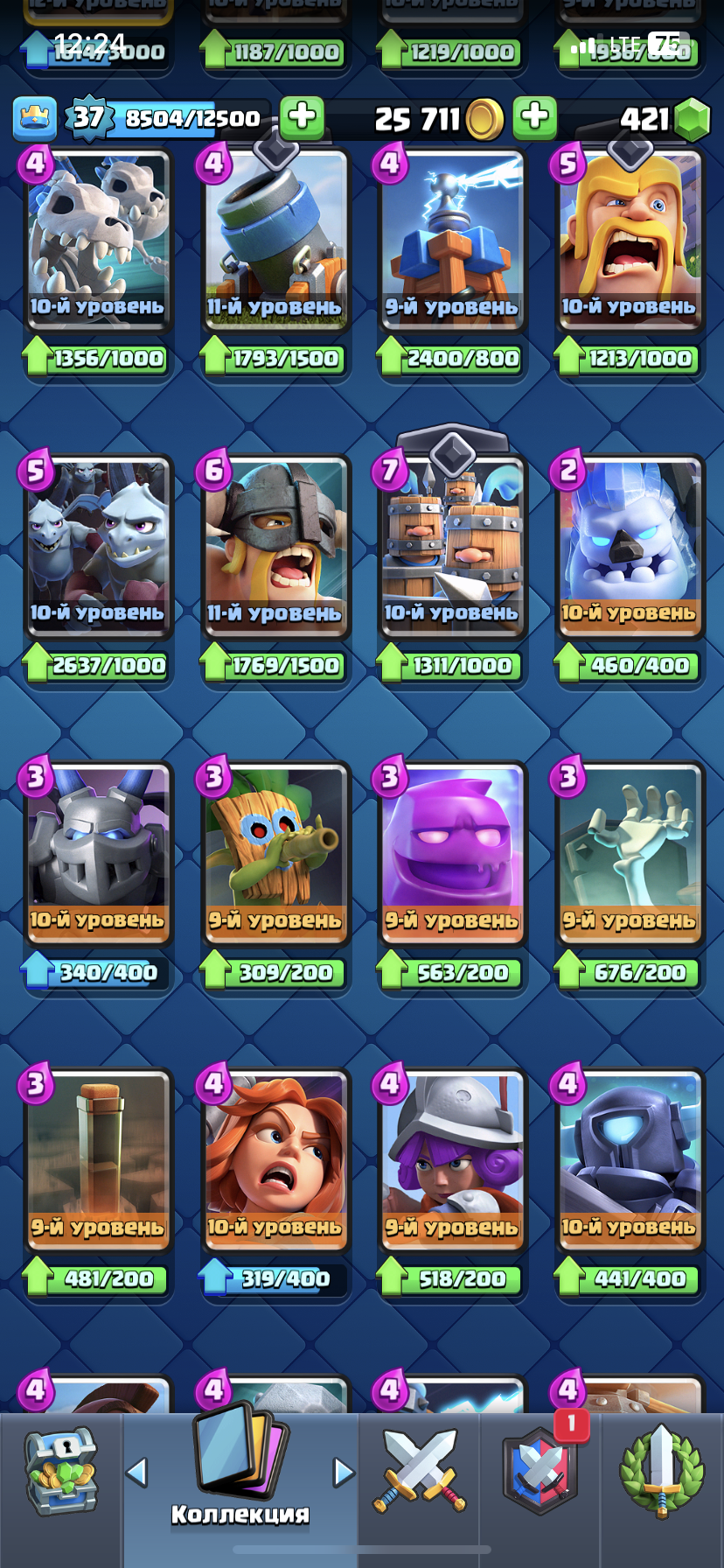Open the Mega Minion card

98,853
